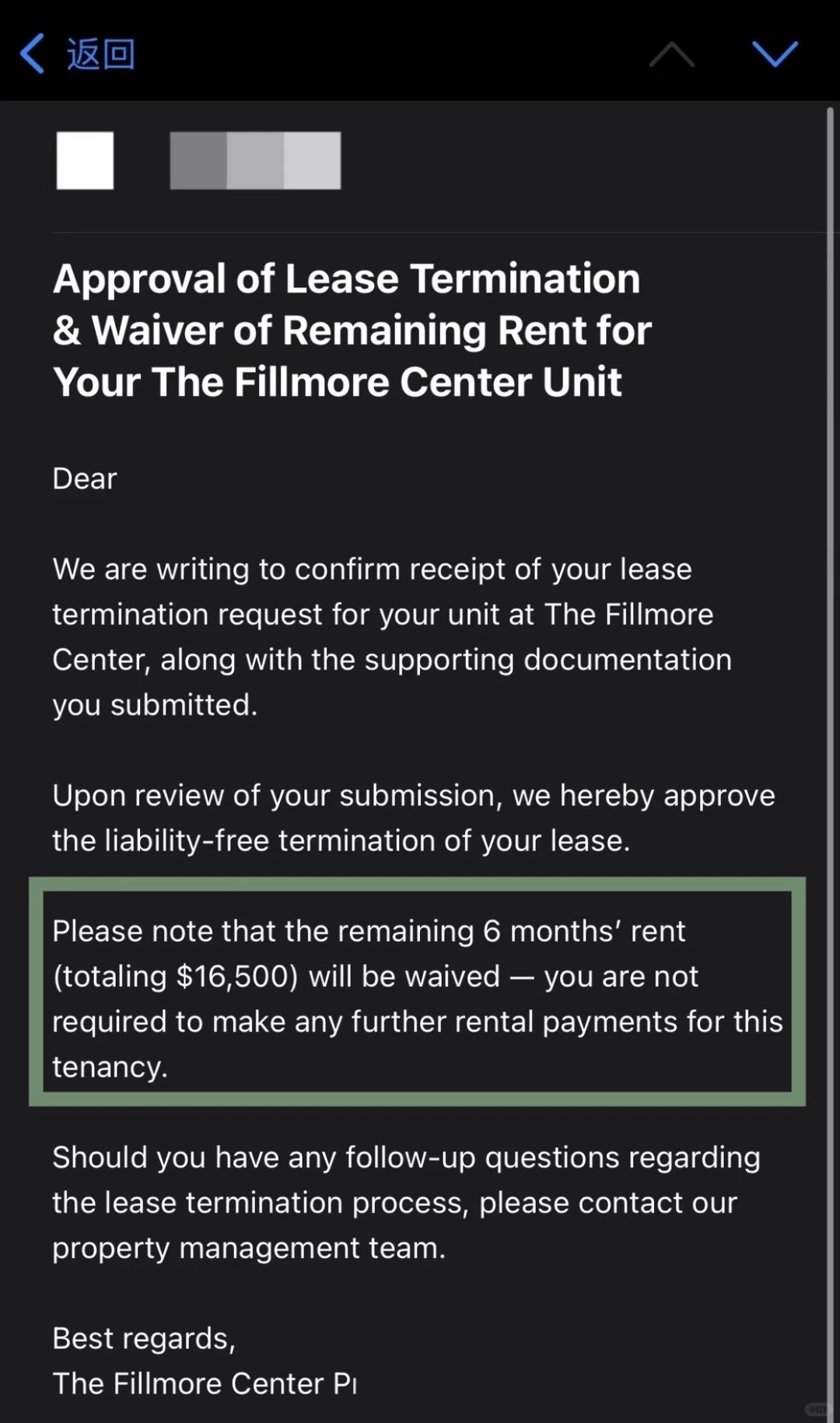Open the sender's avatar details
The height and width of the screenshot is (1423, 840).
tap(85, 160)
